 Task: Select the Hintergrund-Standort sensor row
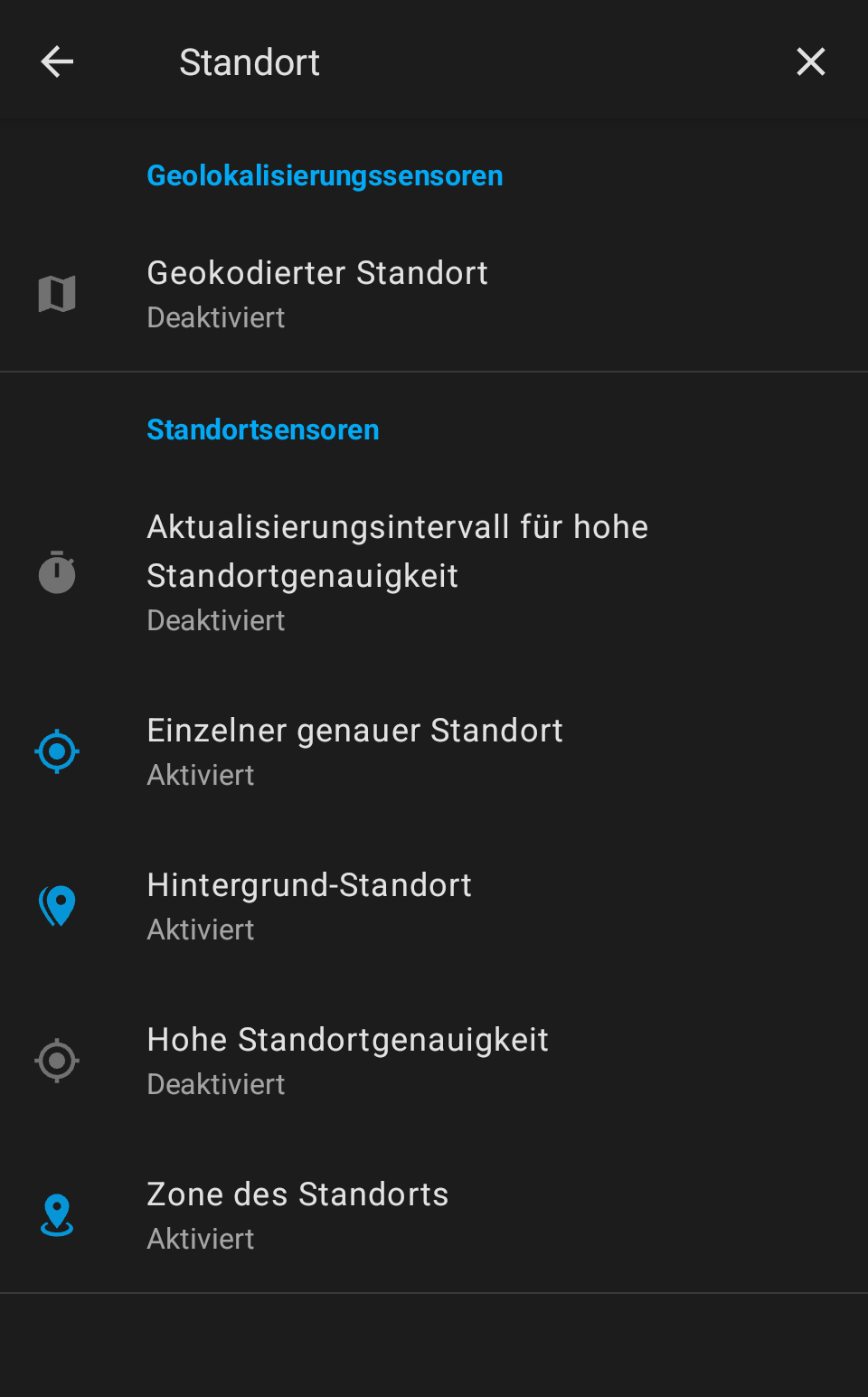coord(309,906)
